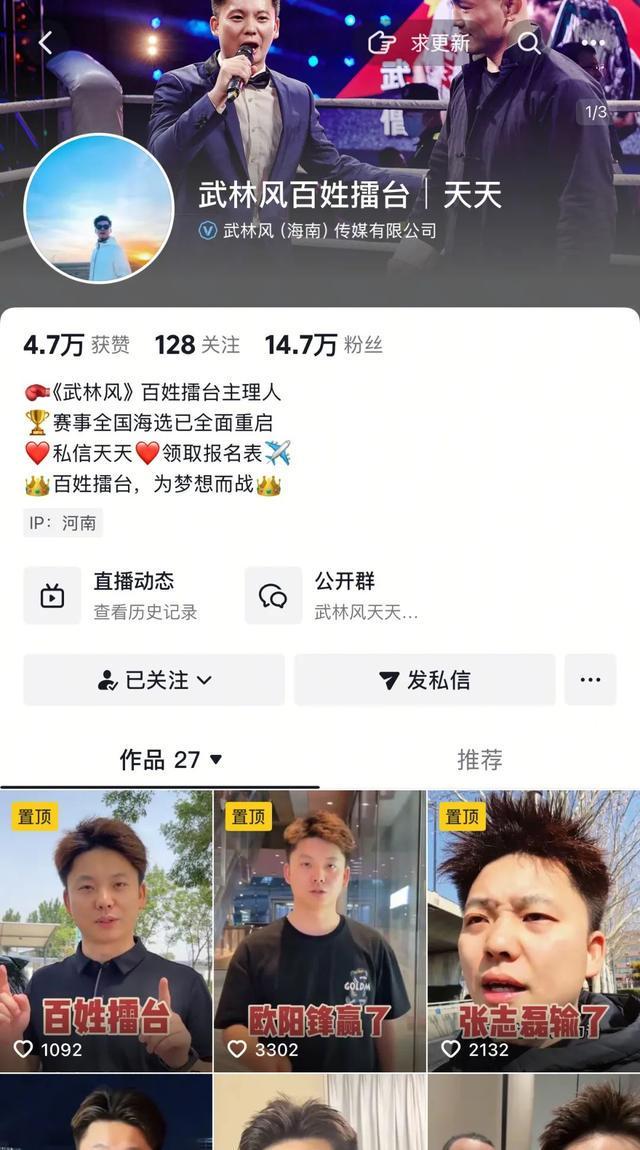Watch the pinned video 张志磊输了
The image size is (640, 1150).
click(534, 930)
